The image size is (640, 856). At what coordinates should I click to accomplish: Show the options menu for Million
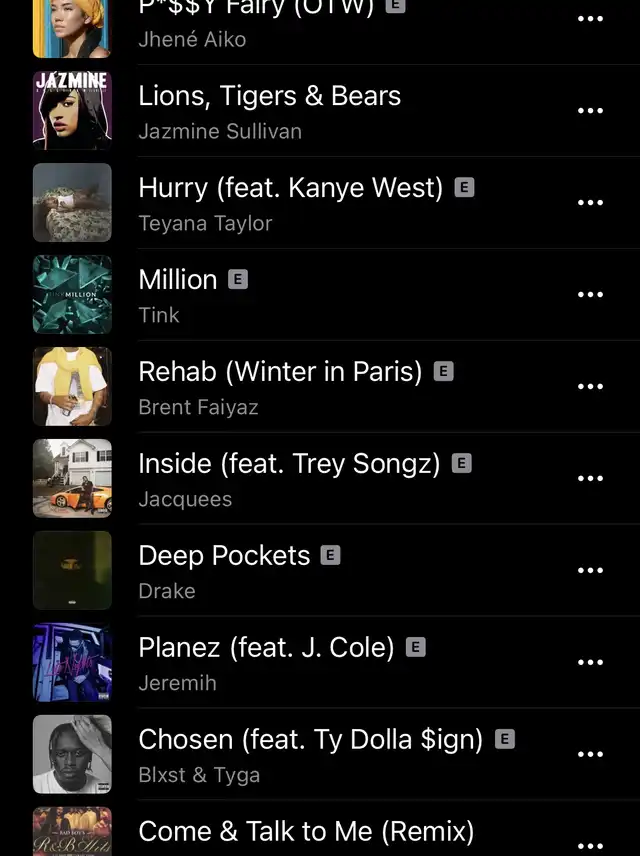pyautogui.click(x=591, y=295)
